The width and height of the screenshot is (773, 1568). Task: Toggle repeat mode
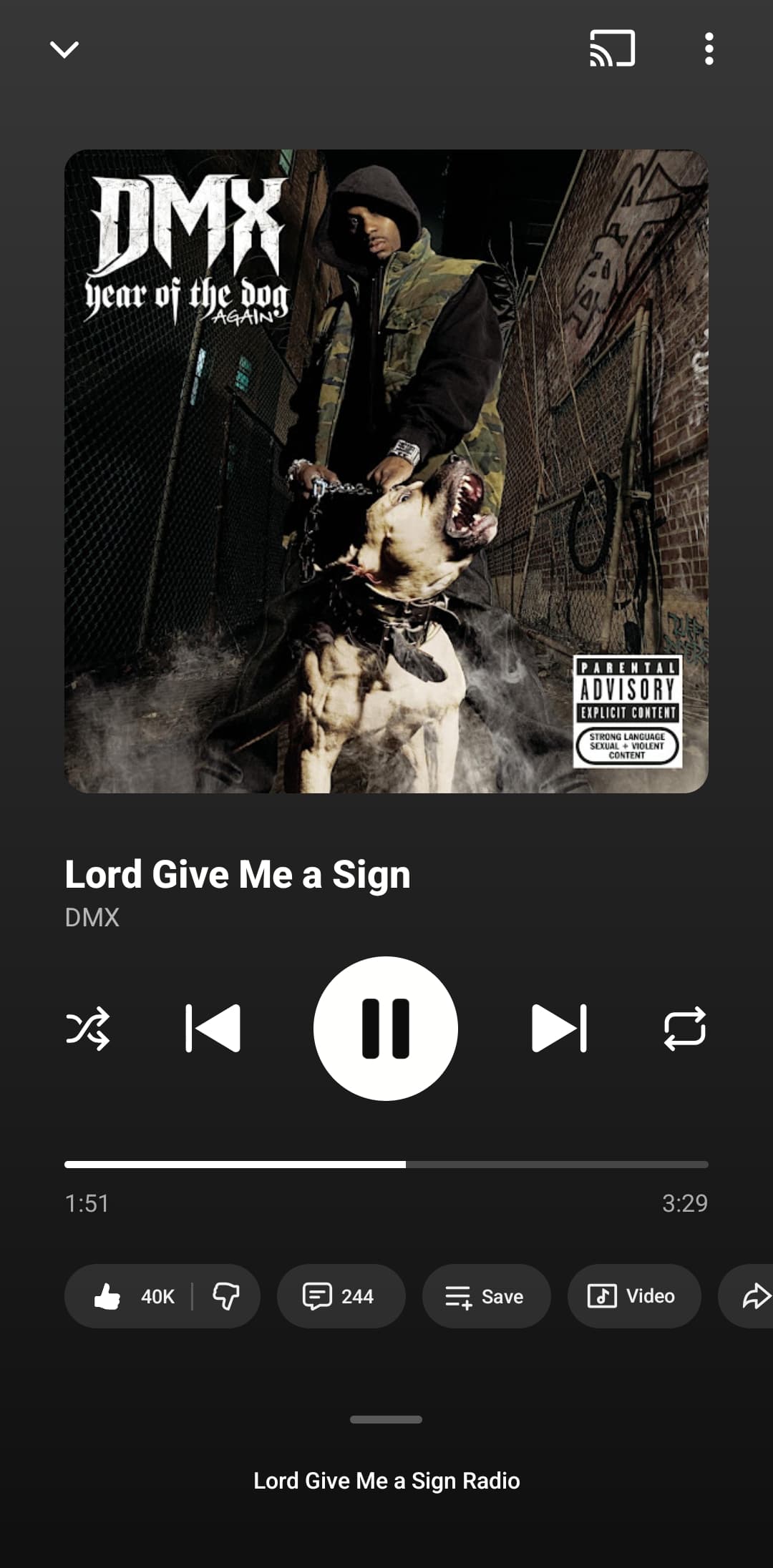click(x=685, y=1029)
